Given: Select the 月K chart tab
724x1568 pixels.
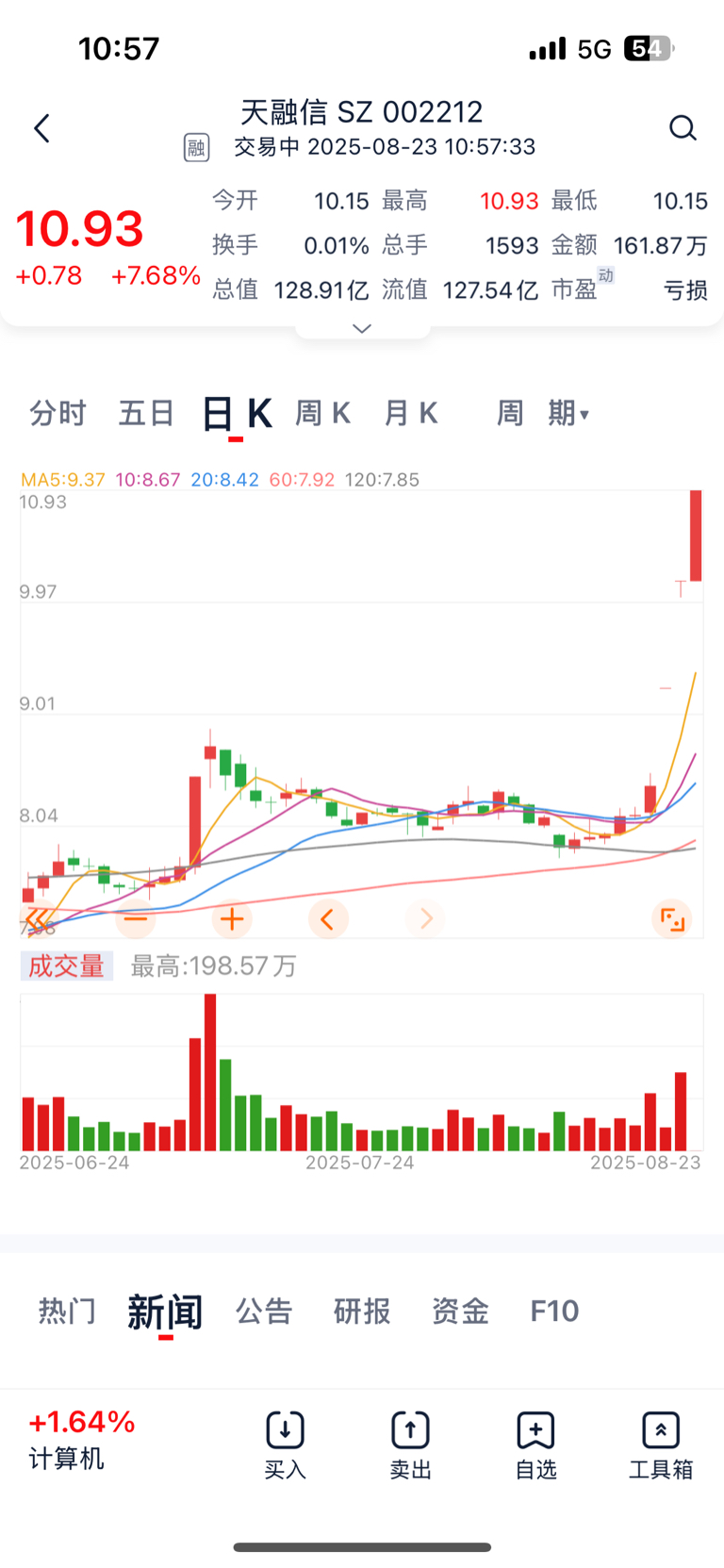Looking at the screenshot, I should point(411,413).
